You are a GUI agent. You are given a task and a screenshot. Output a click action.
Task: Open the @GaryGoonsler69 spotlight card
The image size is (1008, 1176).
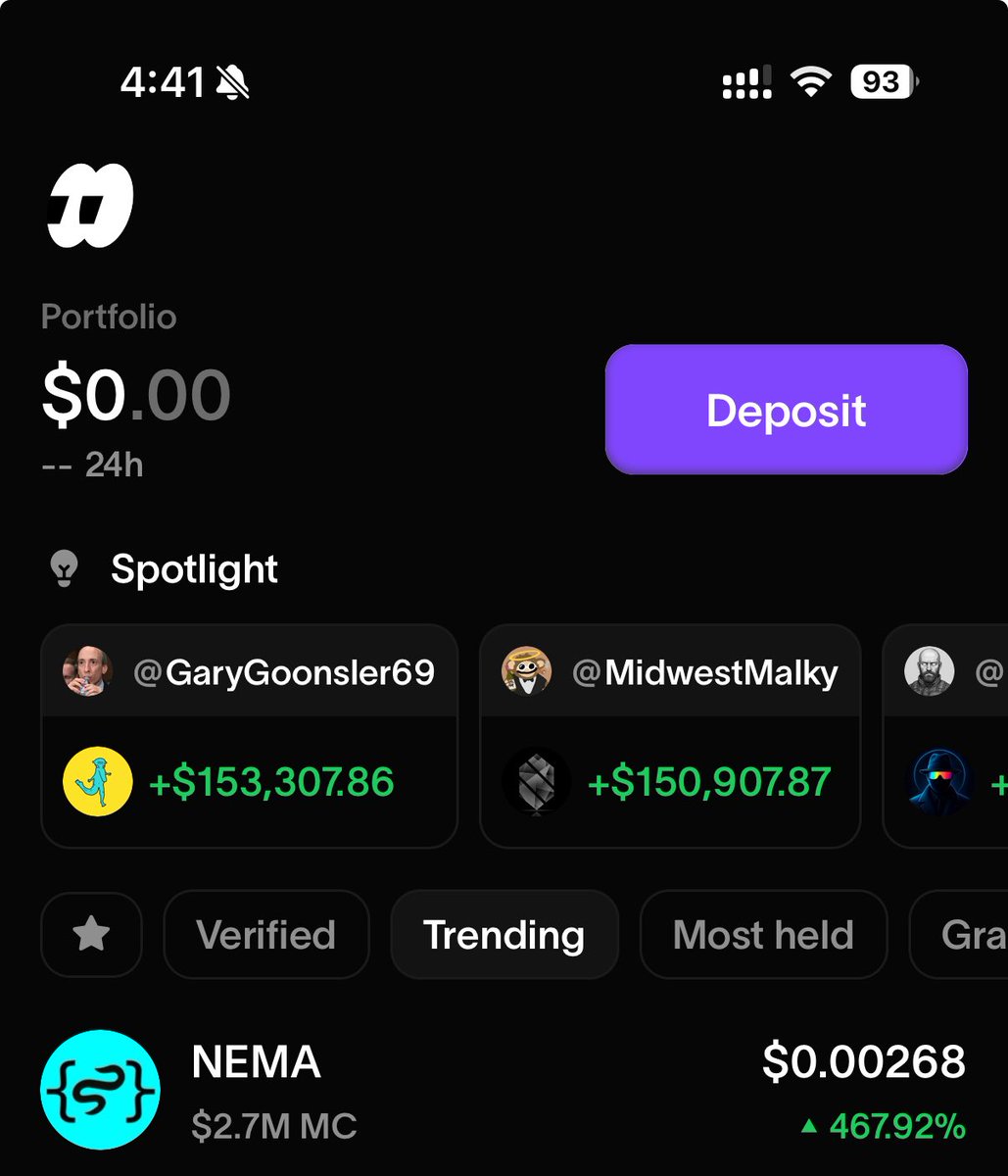click(249, 735)
